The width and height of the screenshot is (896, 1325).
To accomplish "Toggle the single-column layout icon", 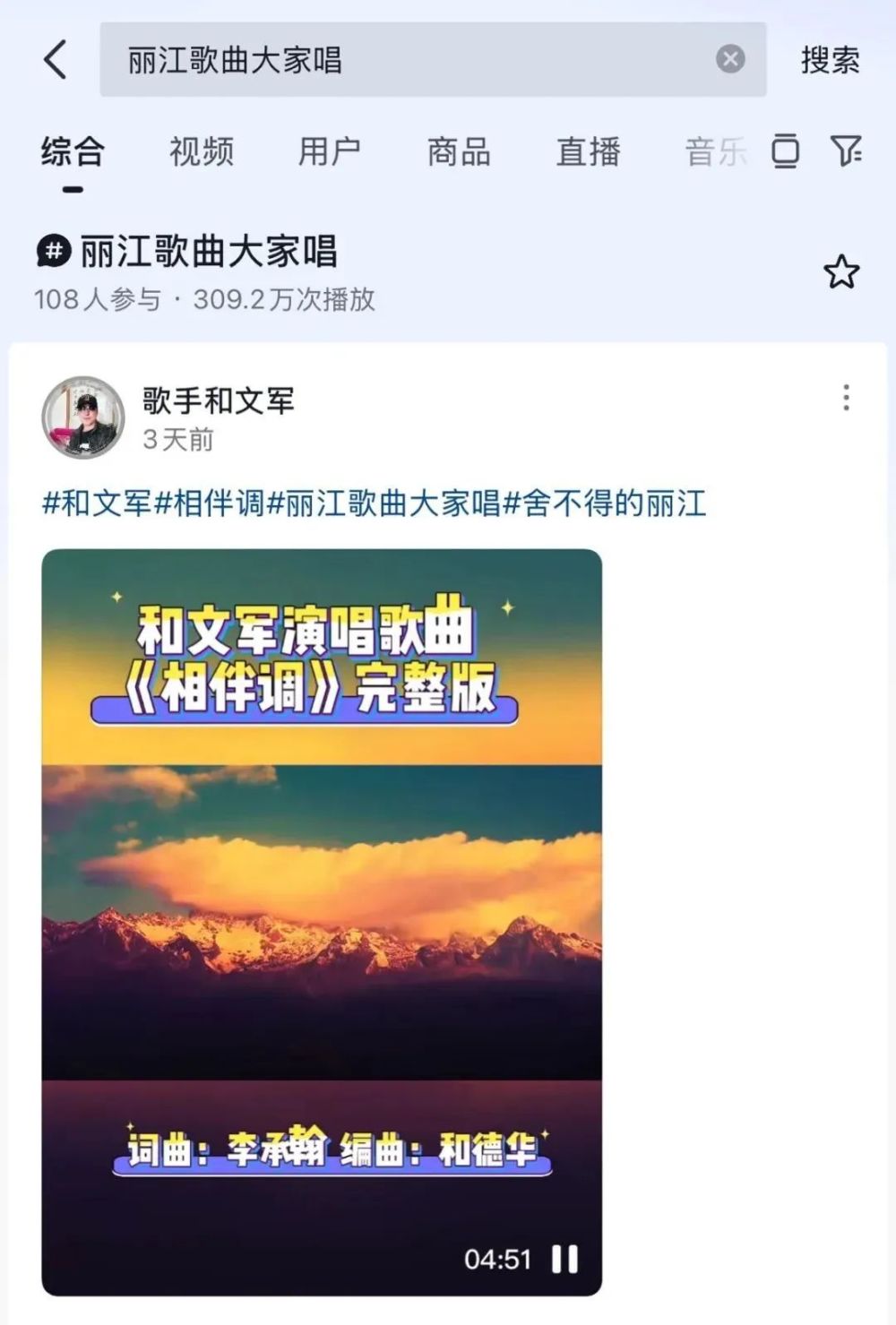I will [x=785, y=151].
